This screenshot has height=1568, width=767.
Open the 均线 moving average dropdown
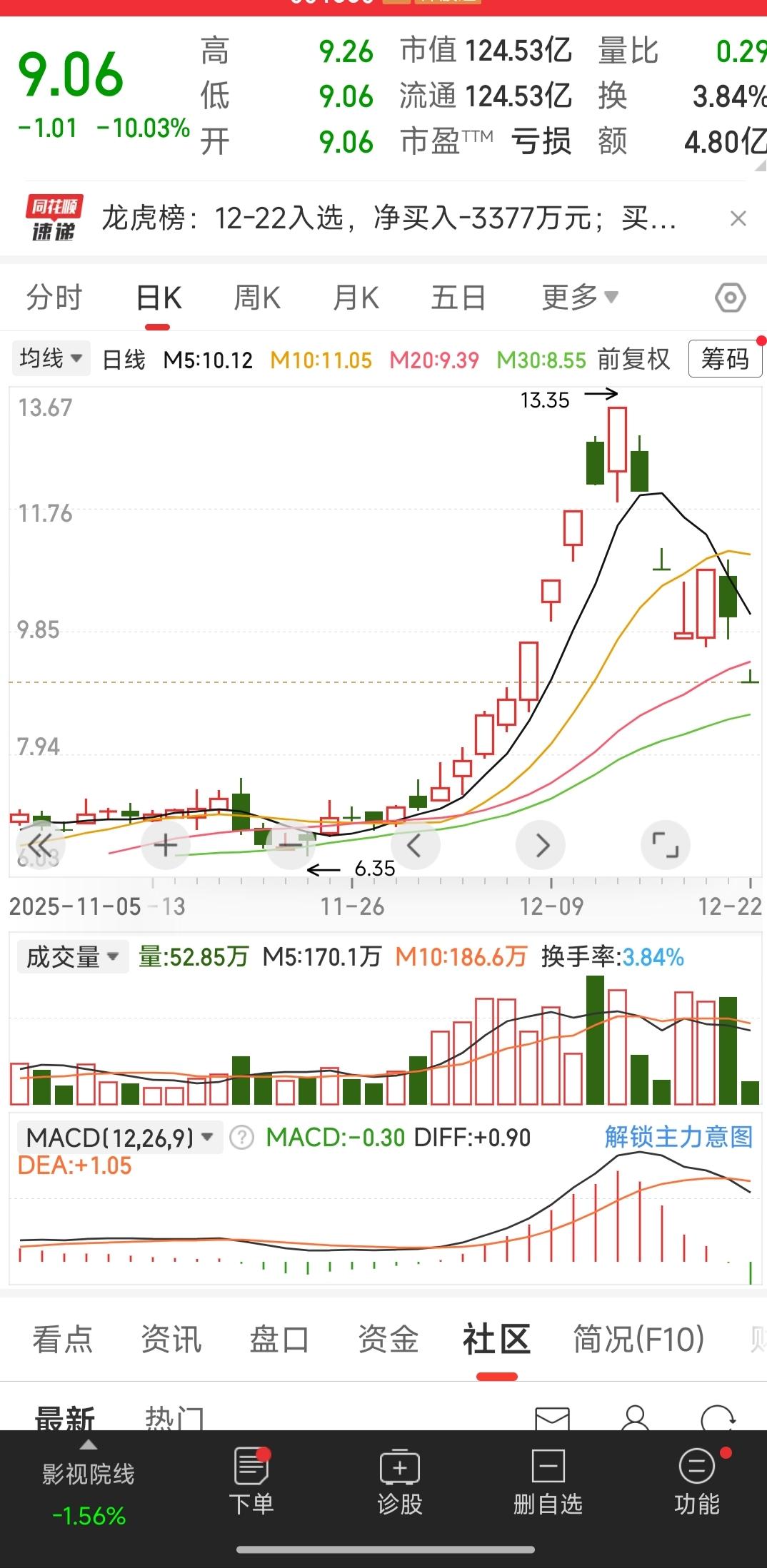(x=51, y=359)
